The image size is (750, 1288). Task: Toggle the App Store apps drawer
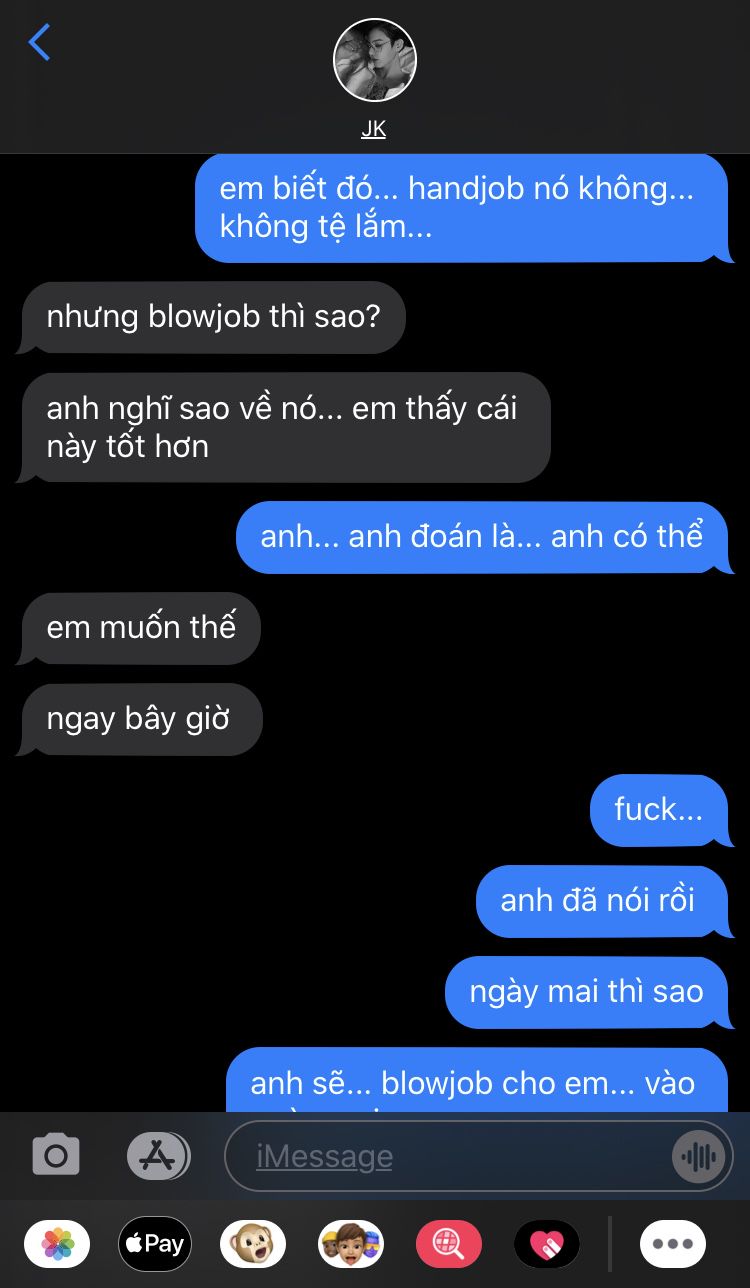[158, 1156]
